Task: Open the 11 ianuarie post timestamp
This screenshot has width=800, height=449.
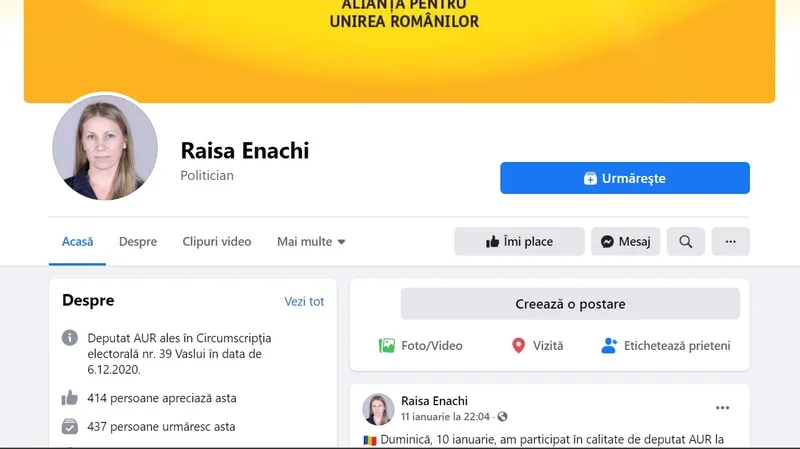Action: pyautogui.click(x=445, y=417)
